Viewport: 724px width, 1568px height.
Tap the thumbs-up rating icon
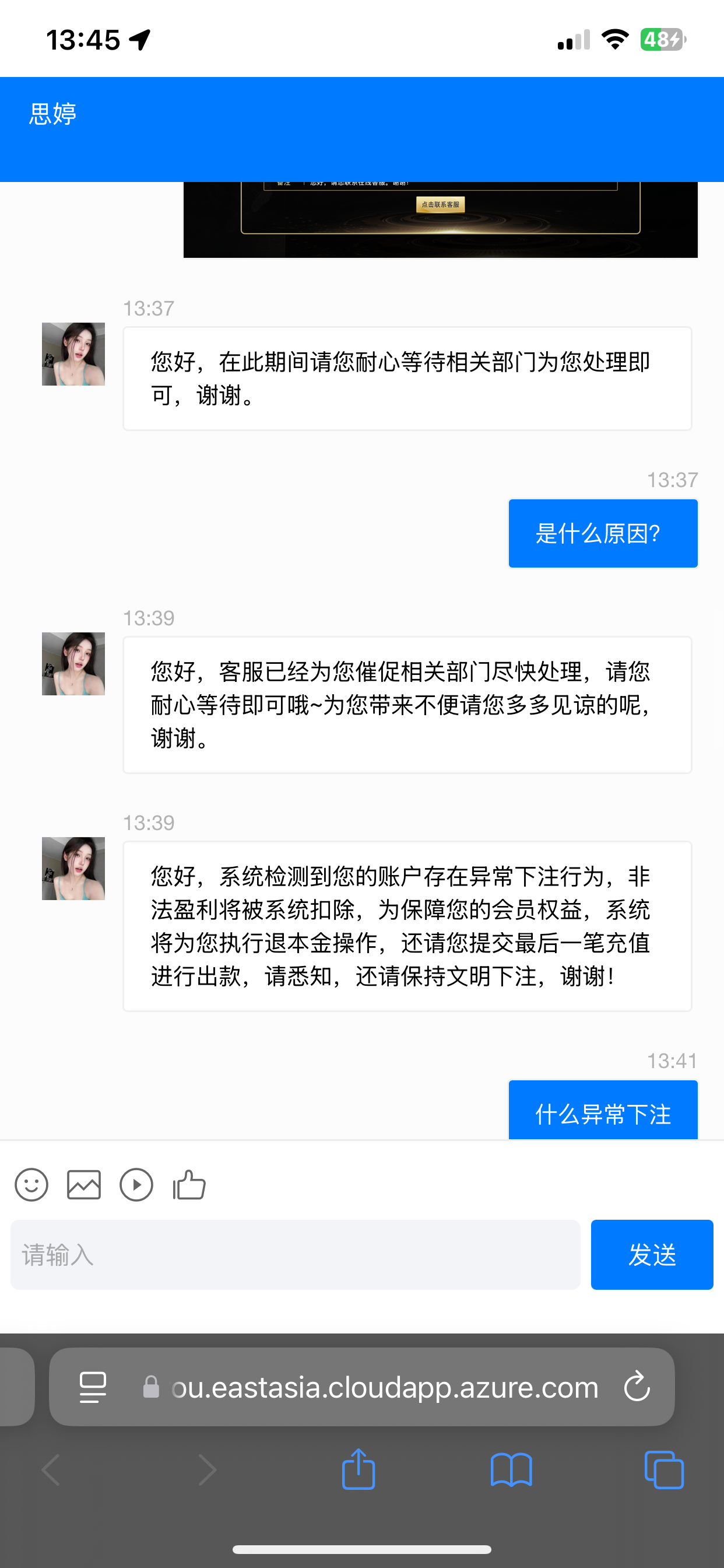click(189, 1185)
